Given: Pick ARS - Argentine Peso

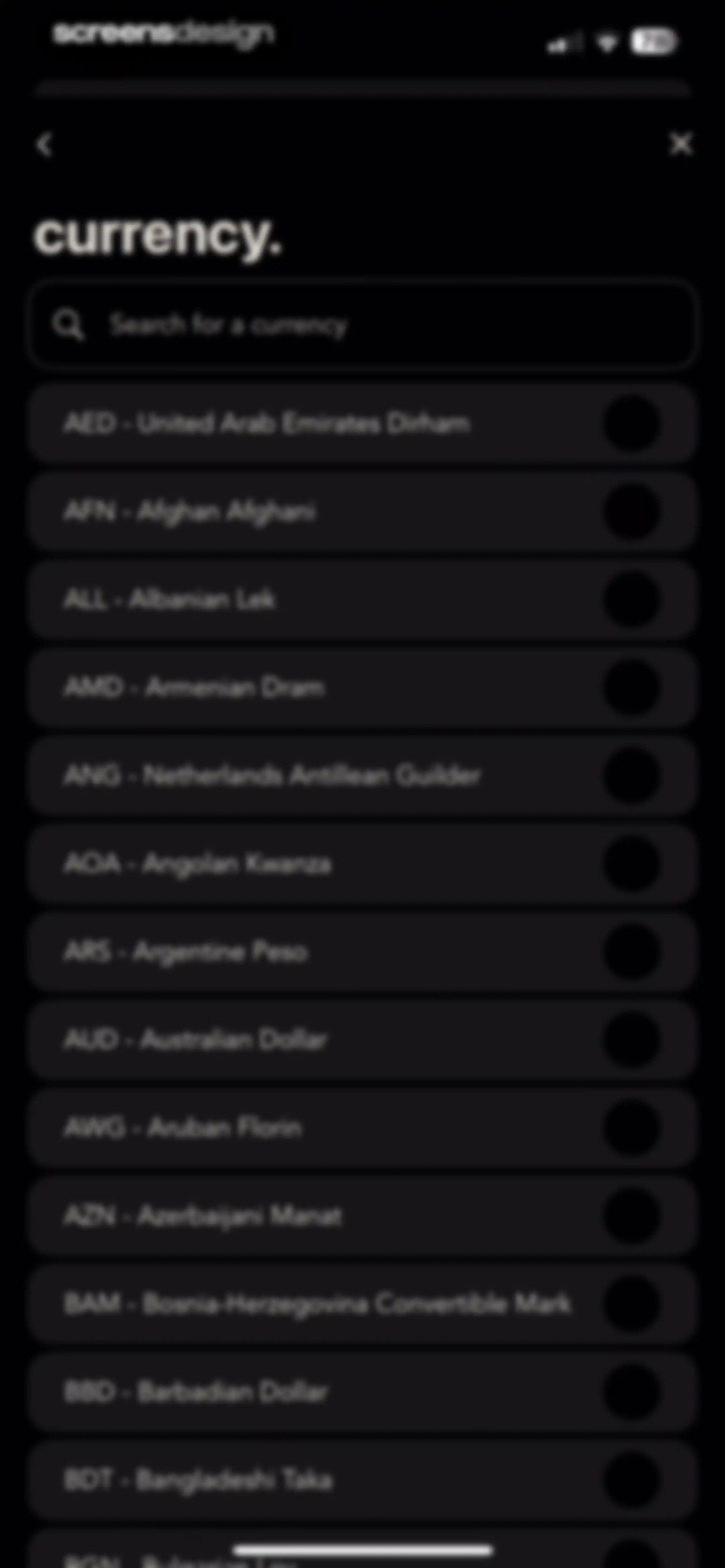Looking at the screenshot, I should pos(362,952).
